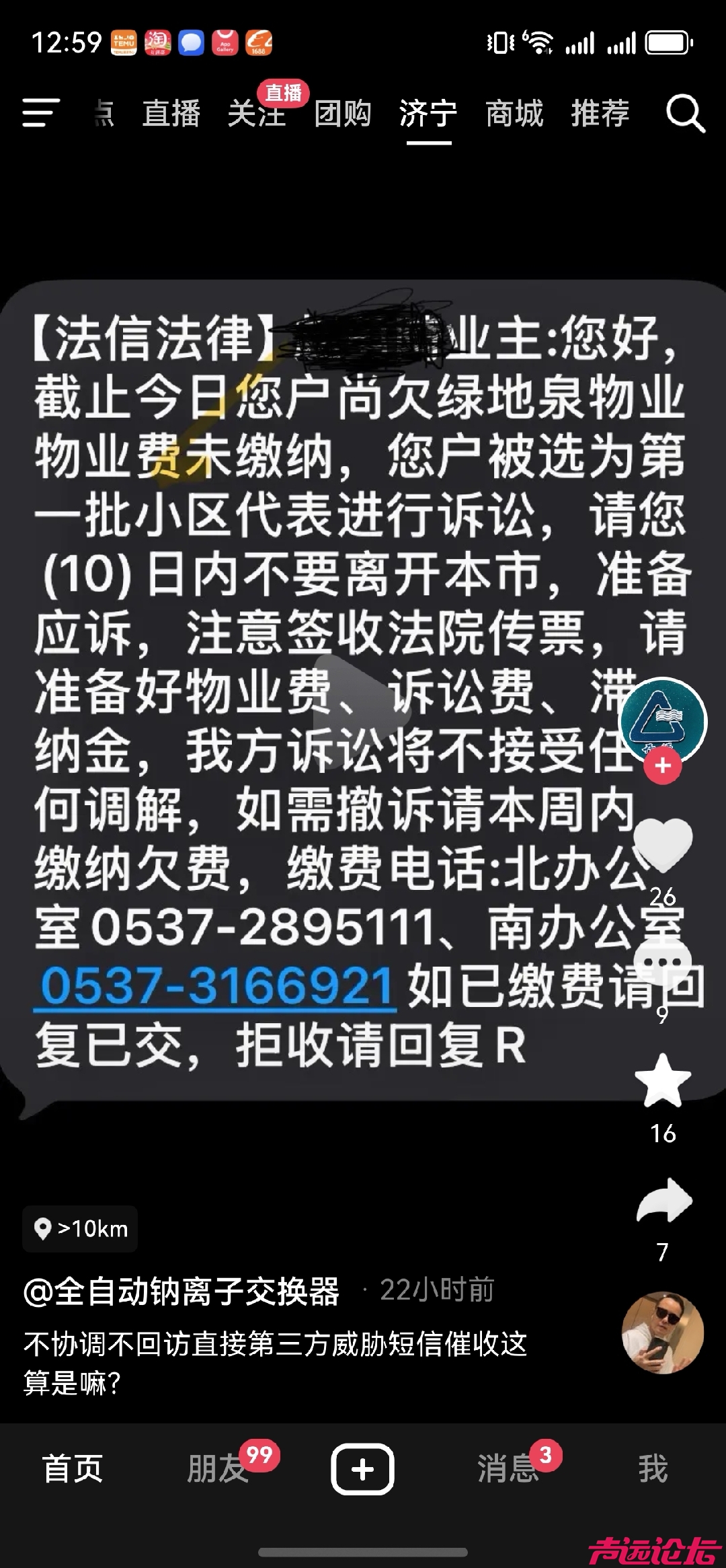726x1568 pixels.
Task: Create a new post with plus button
Action: [362, 1469]
